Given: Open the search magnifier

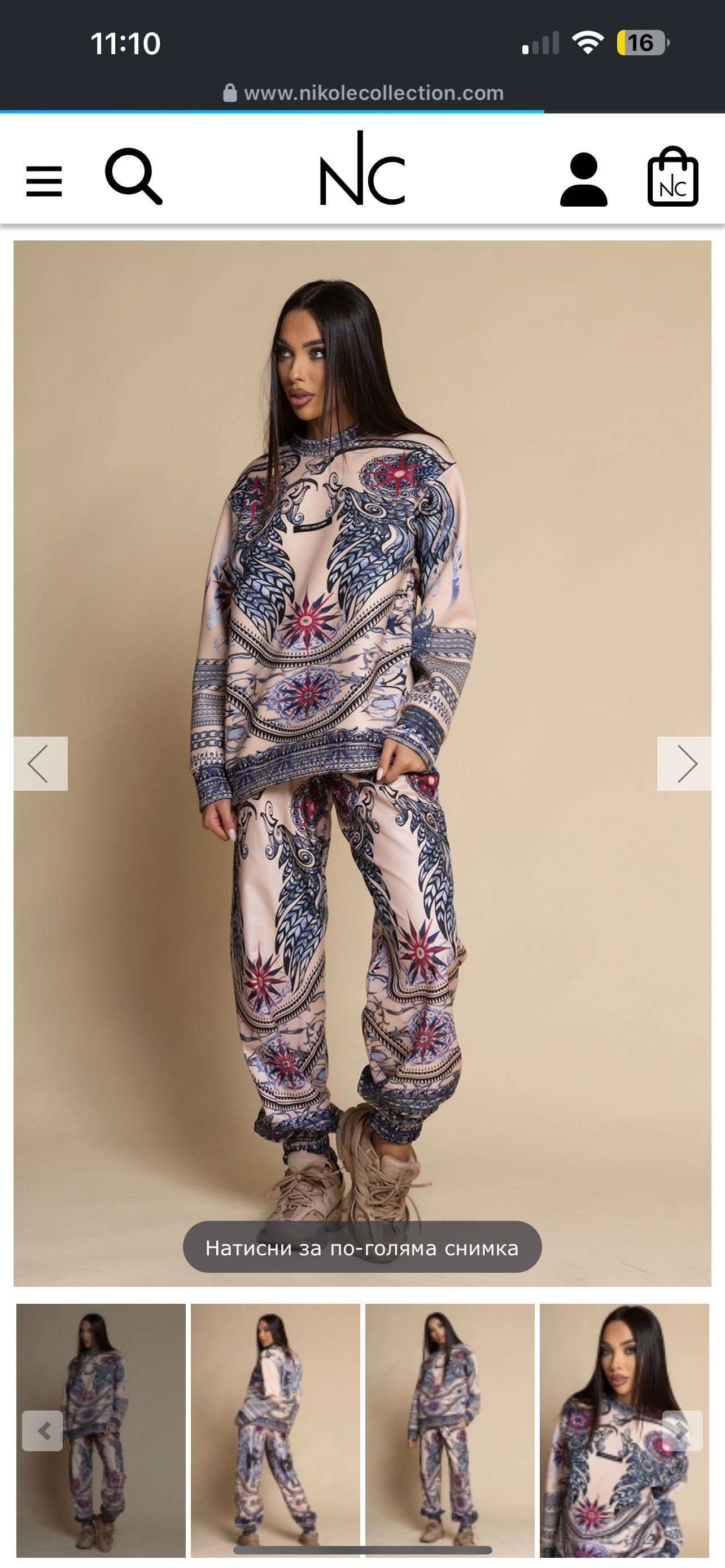Looking at the screenshot, I should point(133,176).
